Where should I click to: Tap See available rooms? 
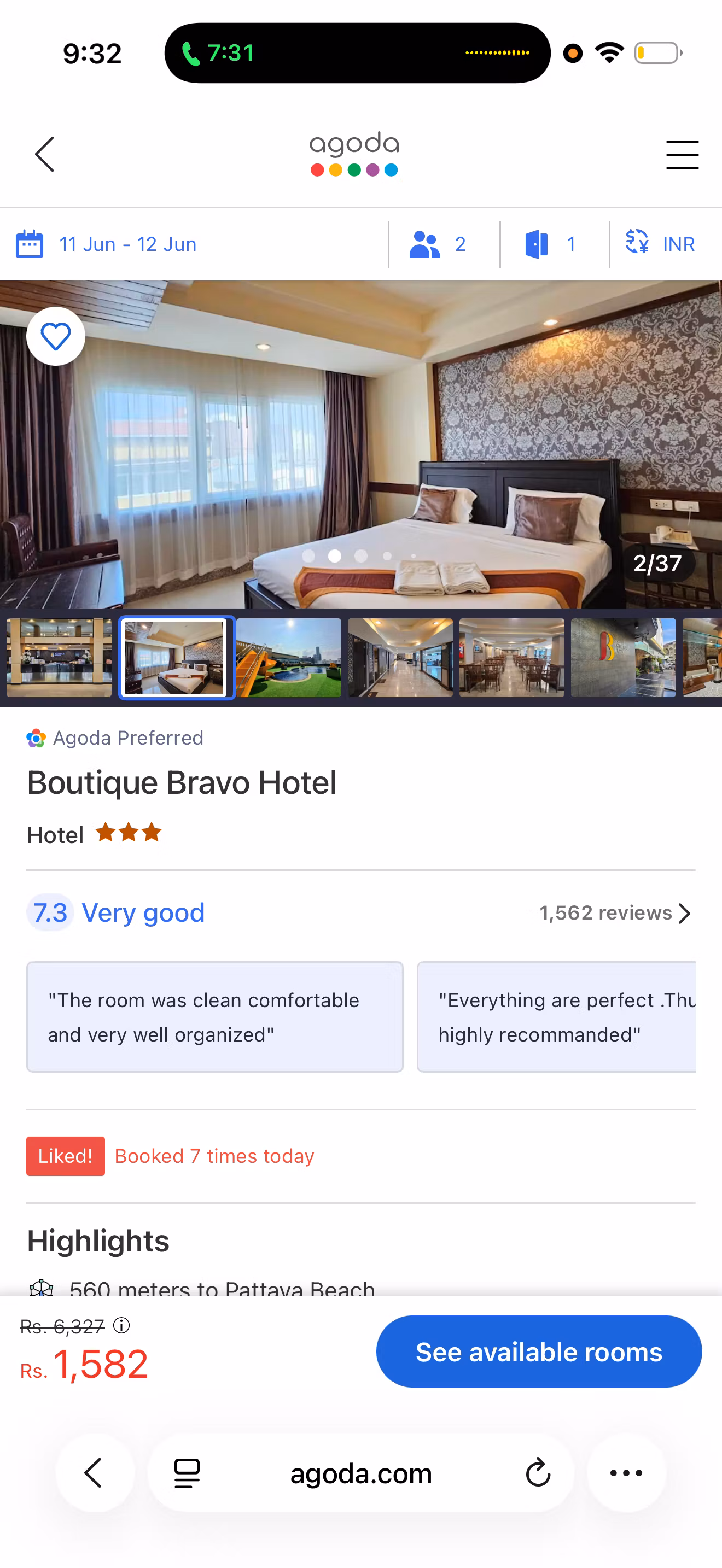coord(539,1351)
